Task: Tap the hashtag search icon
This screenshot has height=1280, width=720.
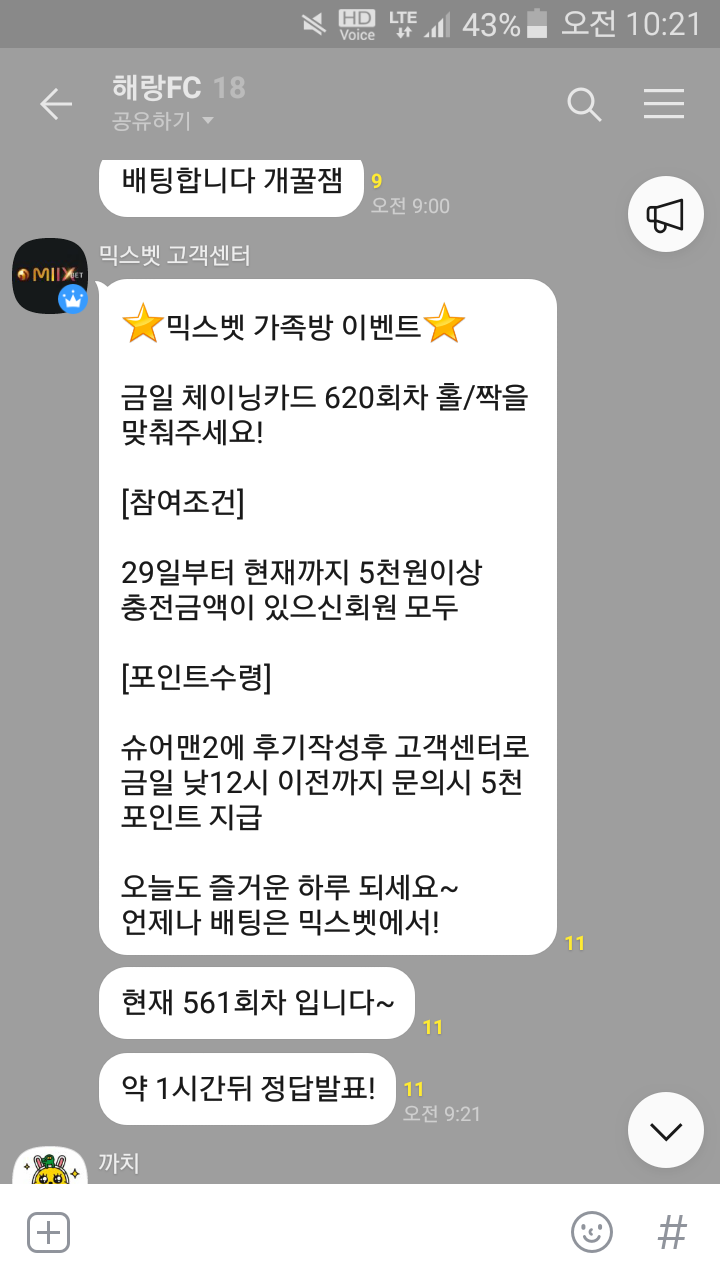Action: pyautogui.click(x=672, y=1232)
